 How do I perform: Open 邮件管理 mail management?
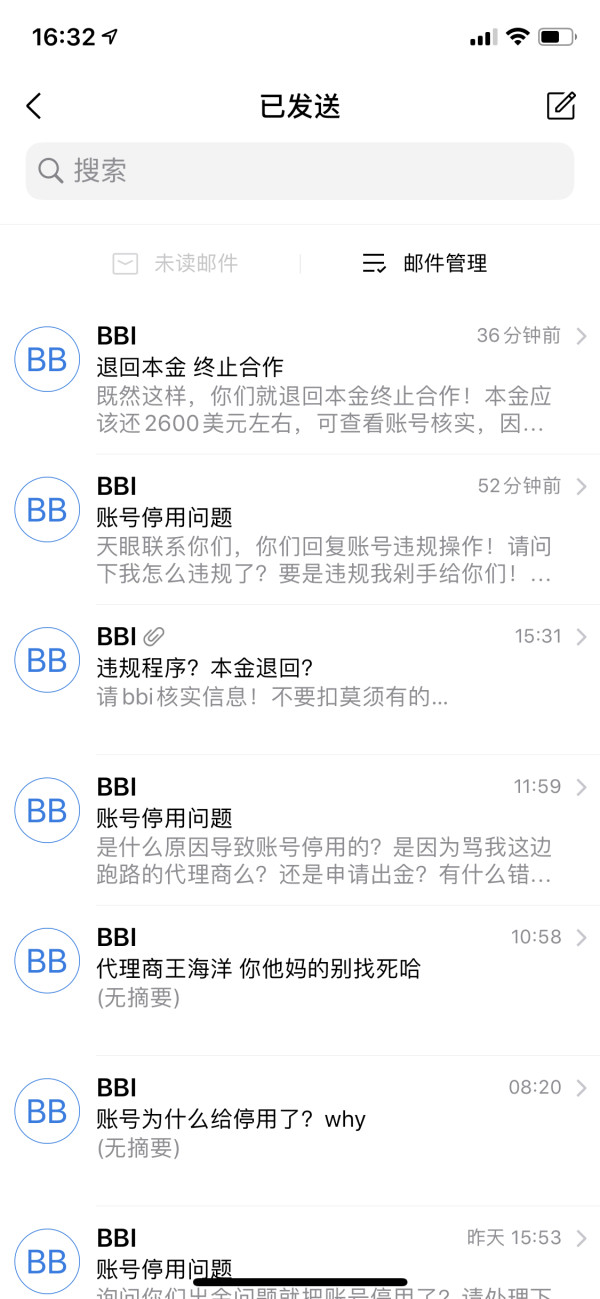point(424,263)
